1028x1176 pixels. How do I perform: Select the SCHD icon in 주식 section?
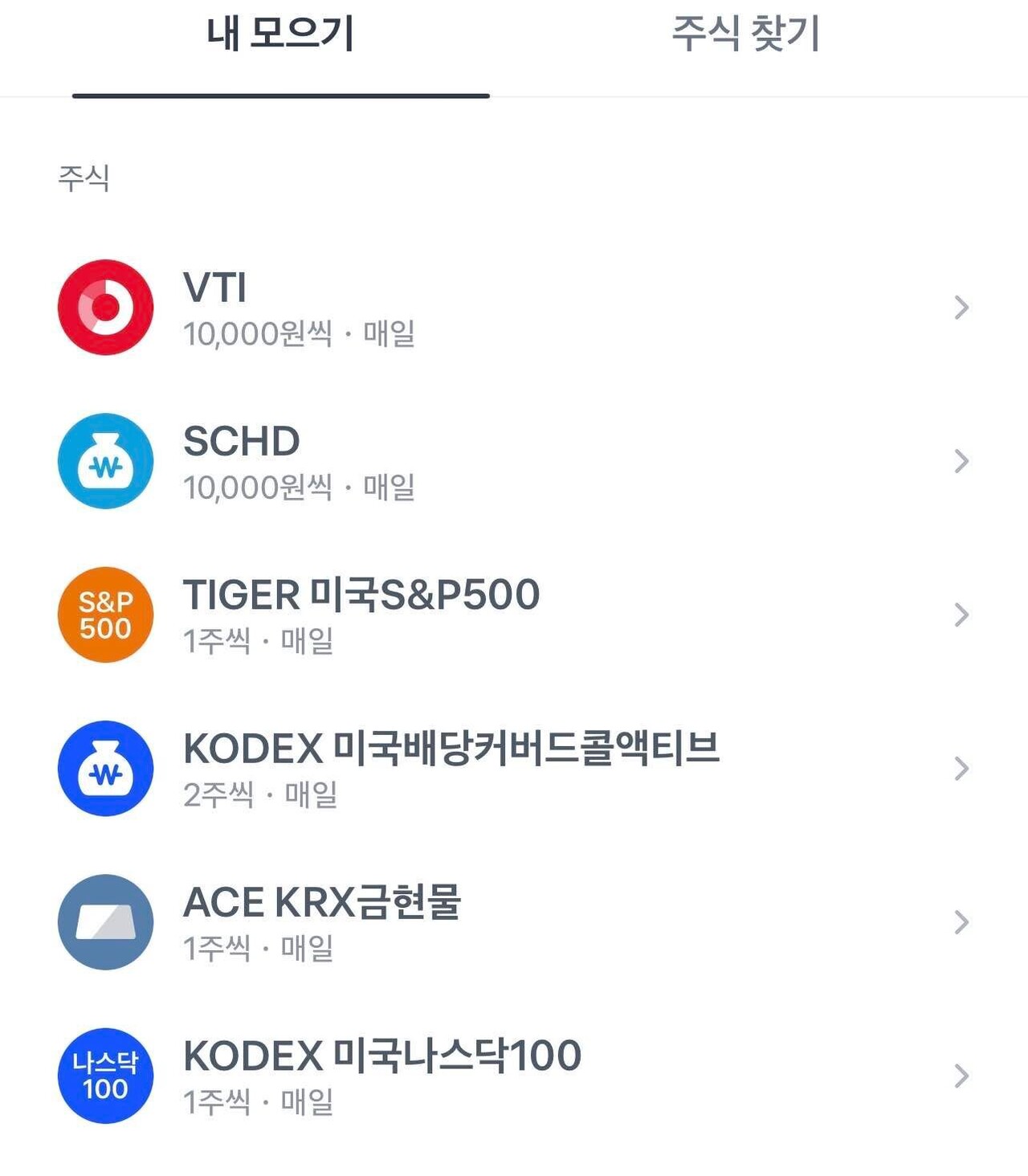[103, 460]
